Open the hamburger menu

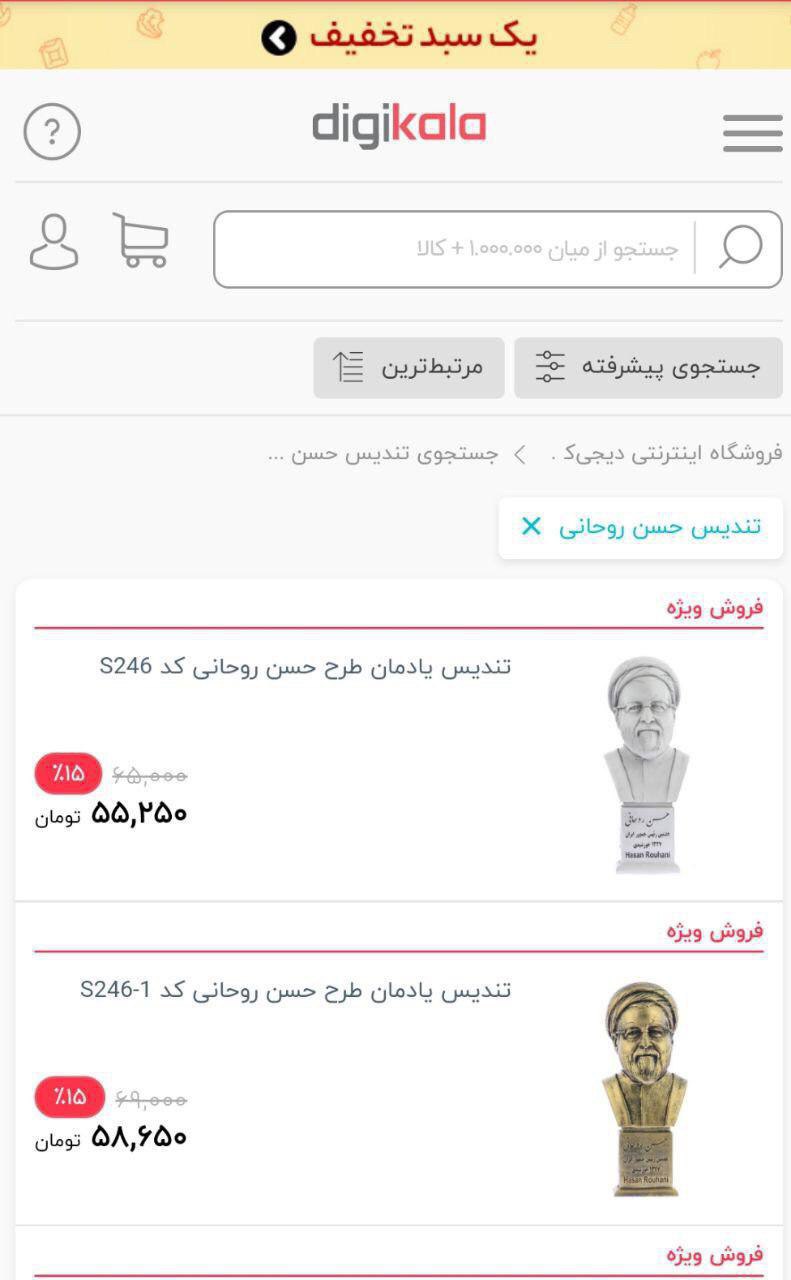(x=752, y=133)
